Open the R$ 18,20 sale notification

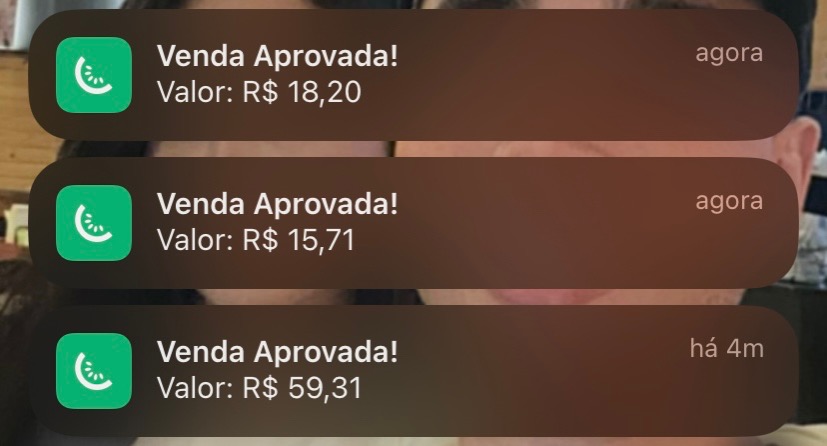click(413, 75)
